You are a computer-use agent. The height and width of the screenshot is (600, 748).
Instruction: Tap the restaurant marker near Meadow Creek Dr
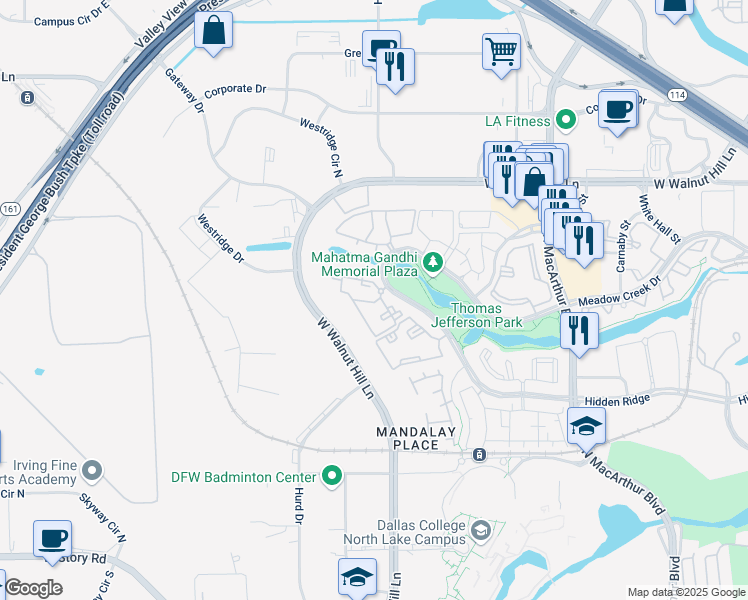579,330
